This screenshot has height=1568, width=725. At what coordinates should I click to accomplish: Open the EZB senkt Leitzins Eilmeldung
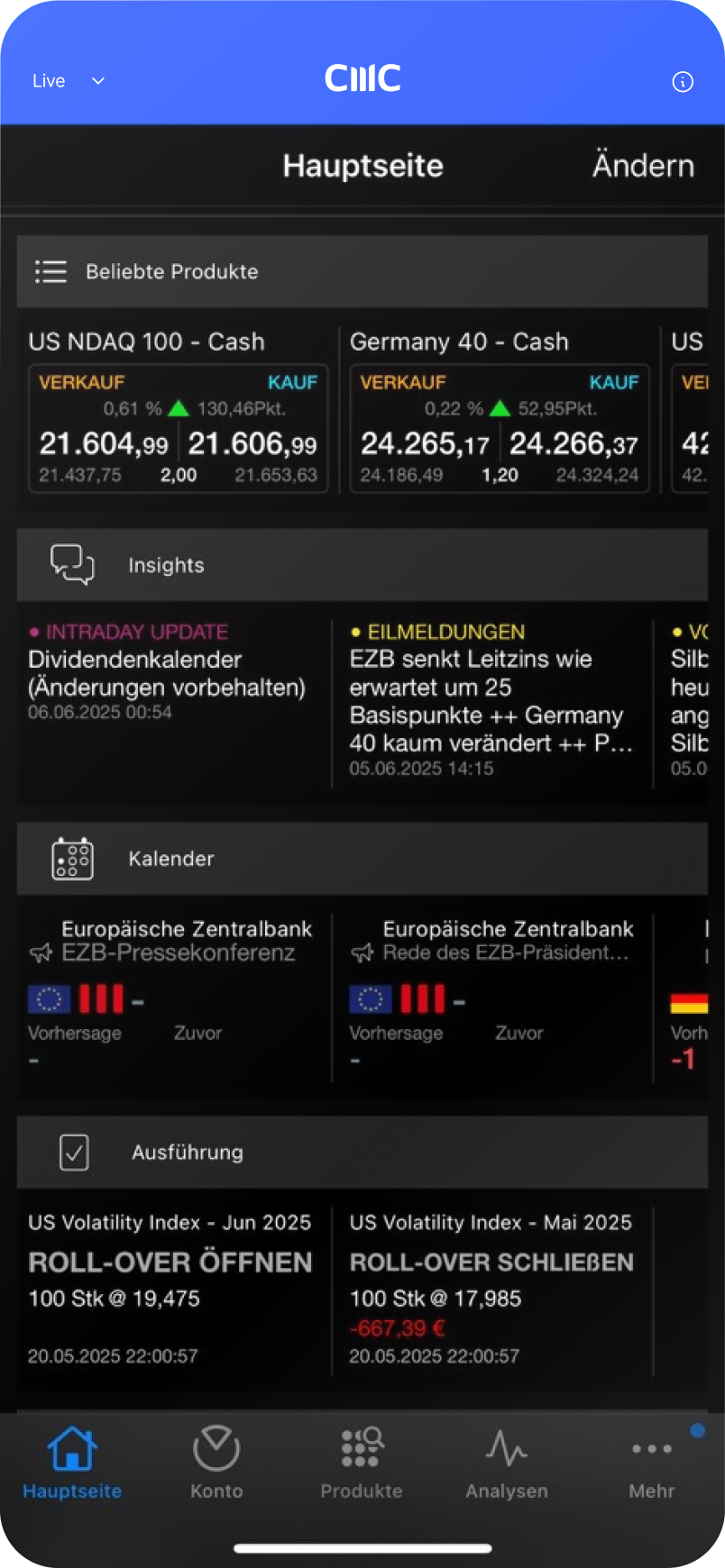click(491, 701)
